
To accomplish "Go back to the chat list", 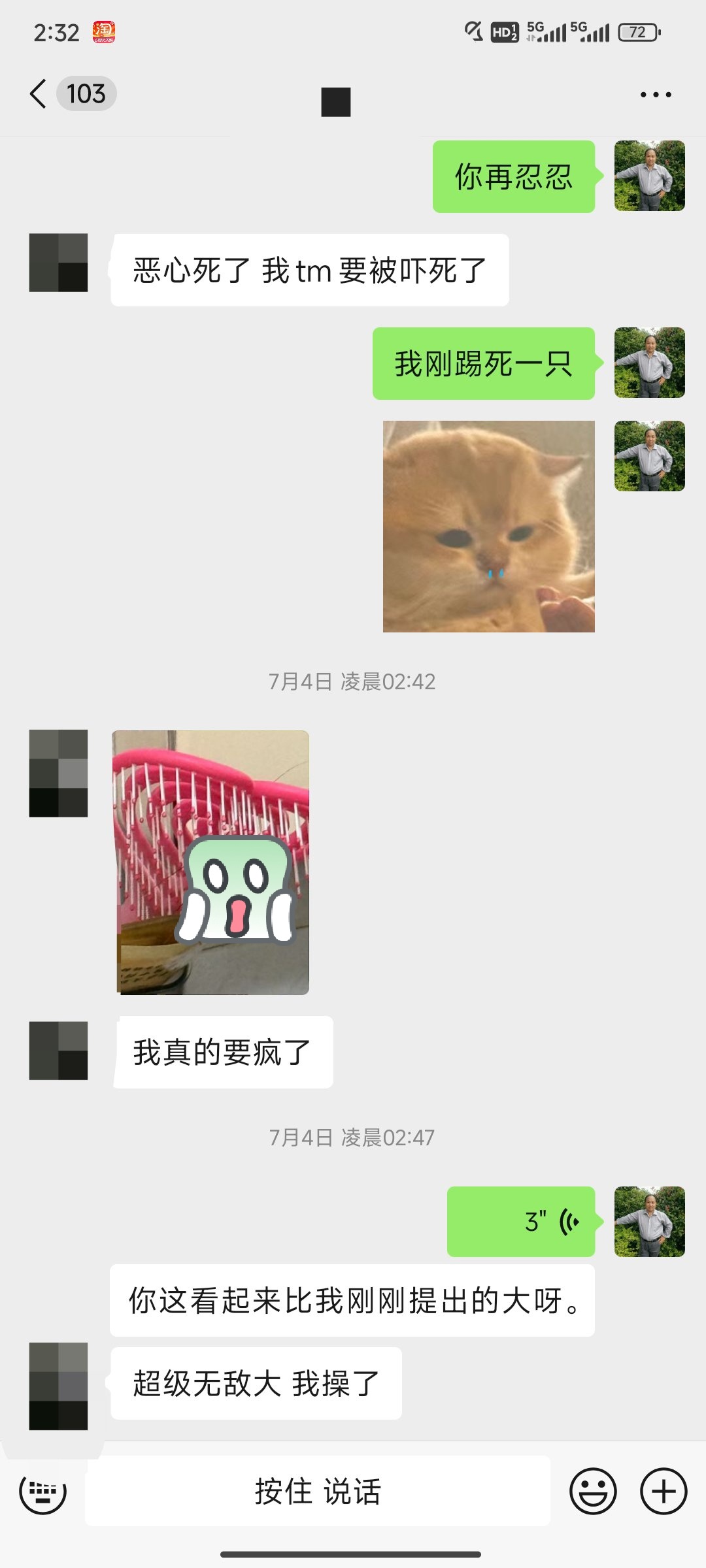I will [39, 93].
